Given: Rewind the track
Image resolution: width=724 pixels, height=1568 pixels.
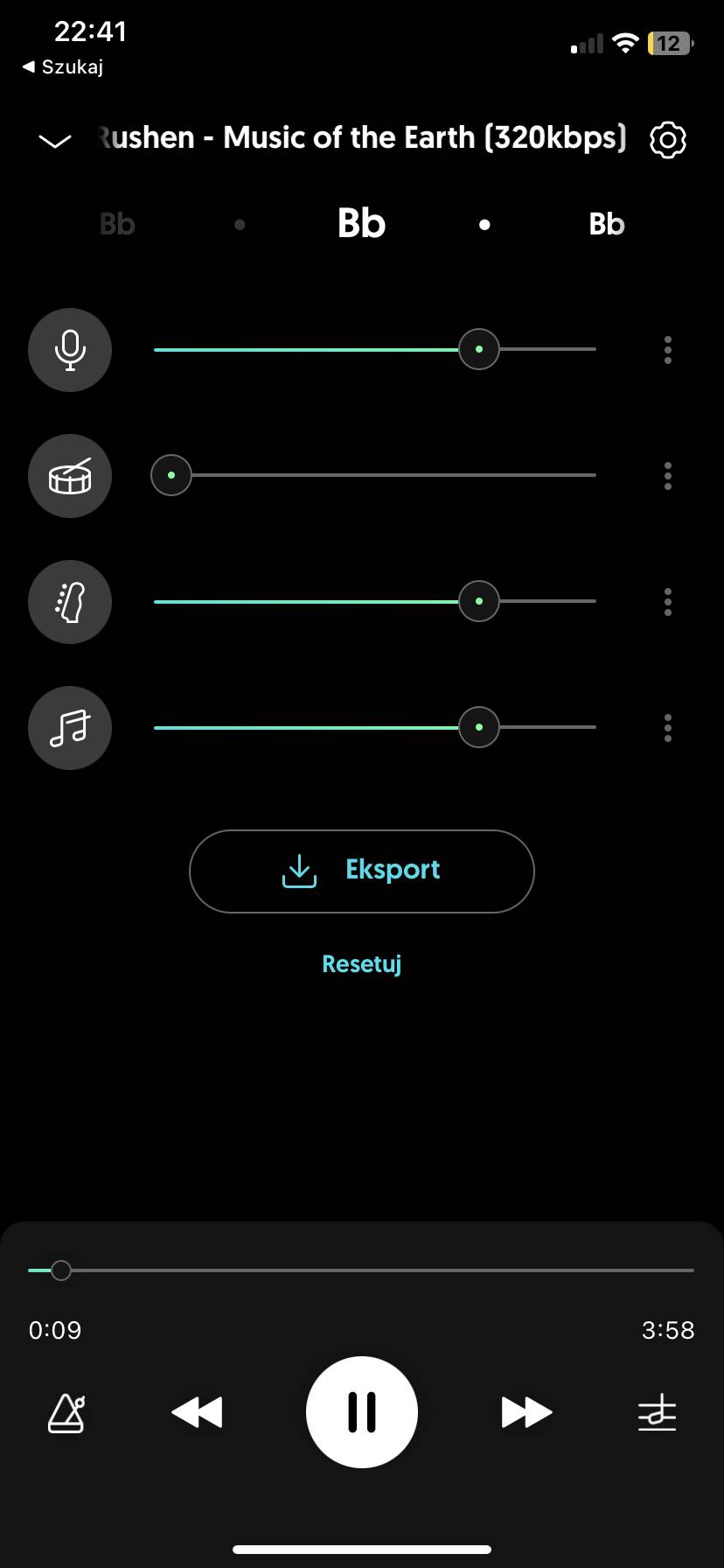Looking at the screenshot, I should pyautogui.click(x=197, y=1412).
